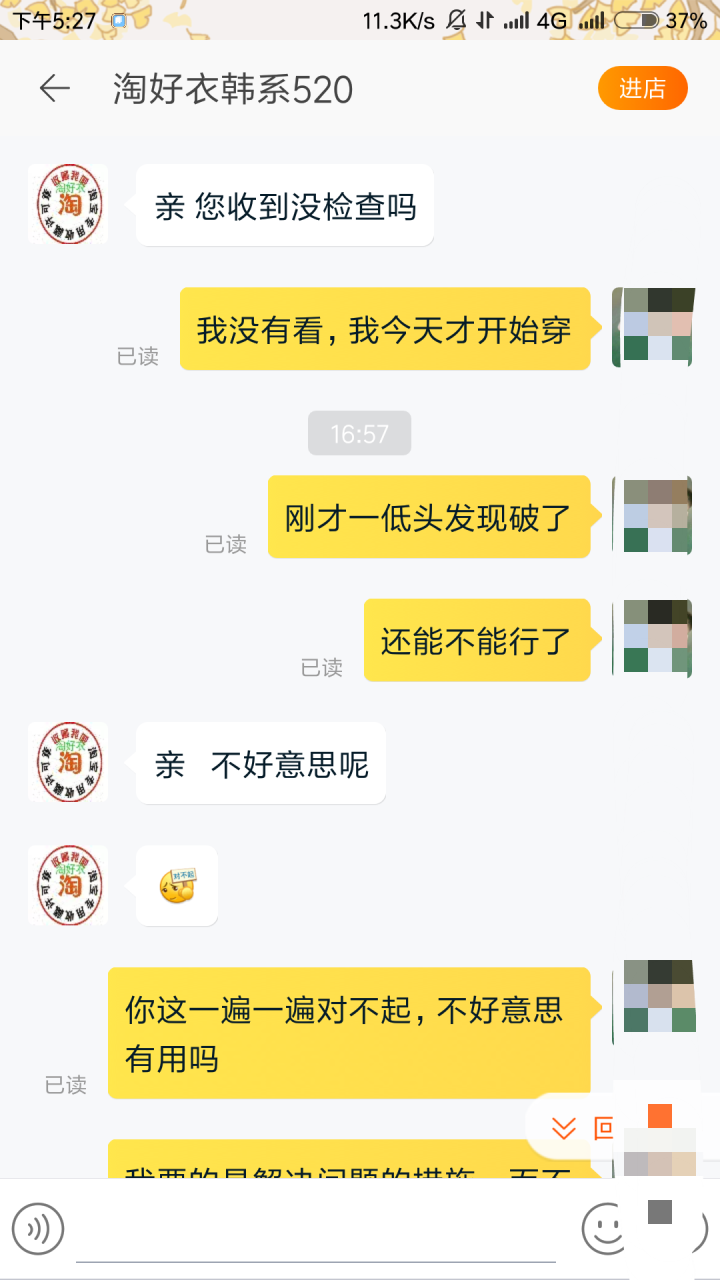Open seller avatar beside 亲 您收到没检查吗
Screen dimensions: 720x1280
point(68,205)
